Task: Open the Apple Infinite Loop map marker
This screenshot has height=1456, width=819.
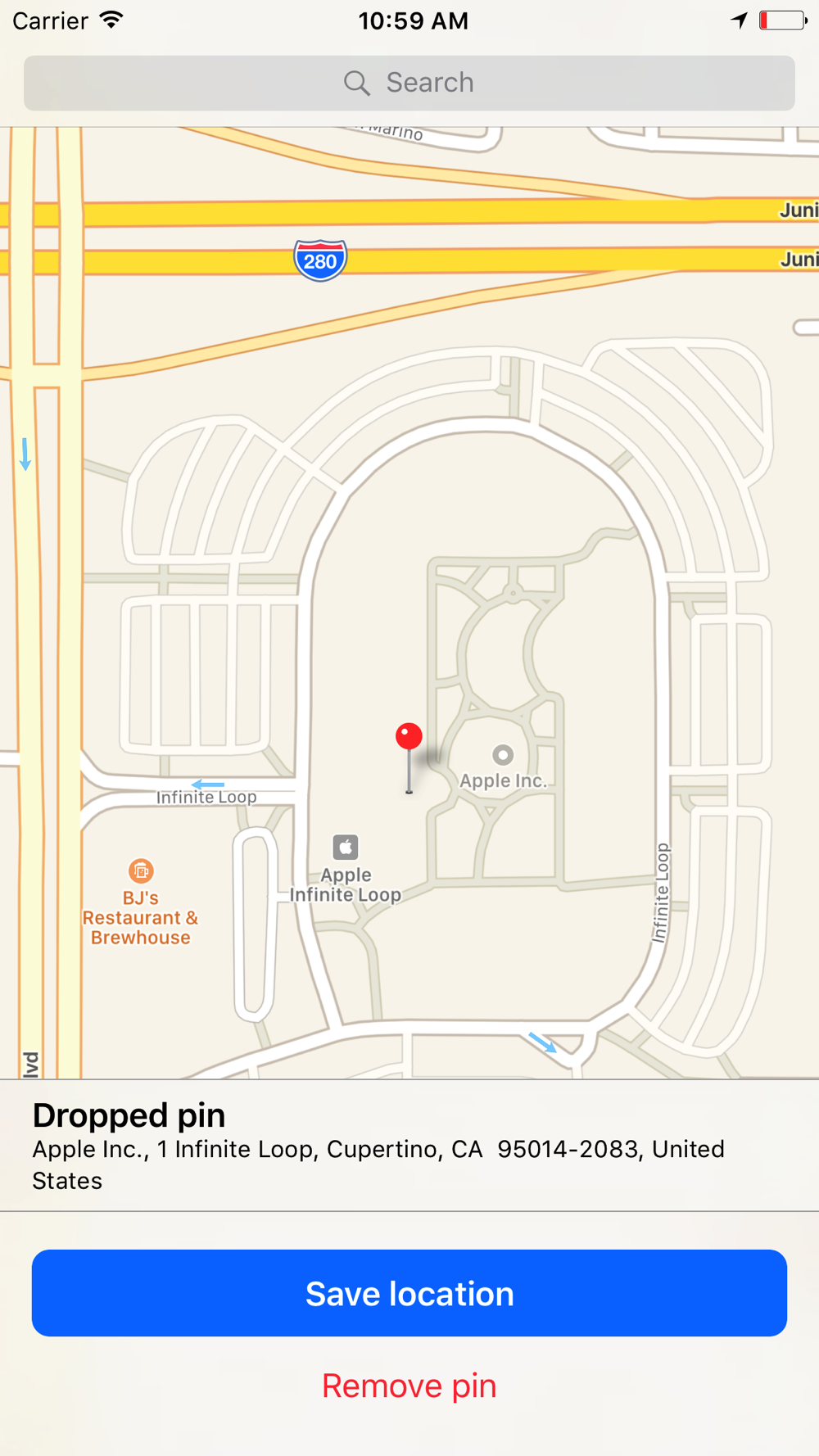Action: [x=346, y=848]
